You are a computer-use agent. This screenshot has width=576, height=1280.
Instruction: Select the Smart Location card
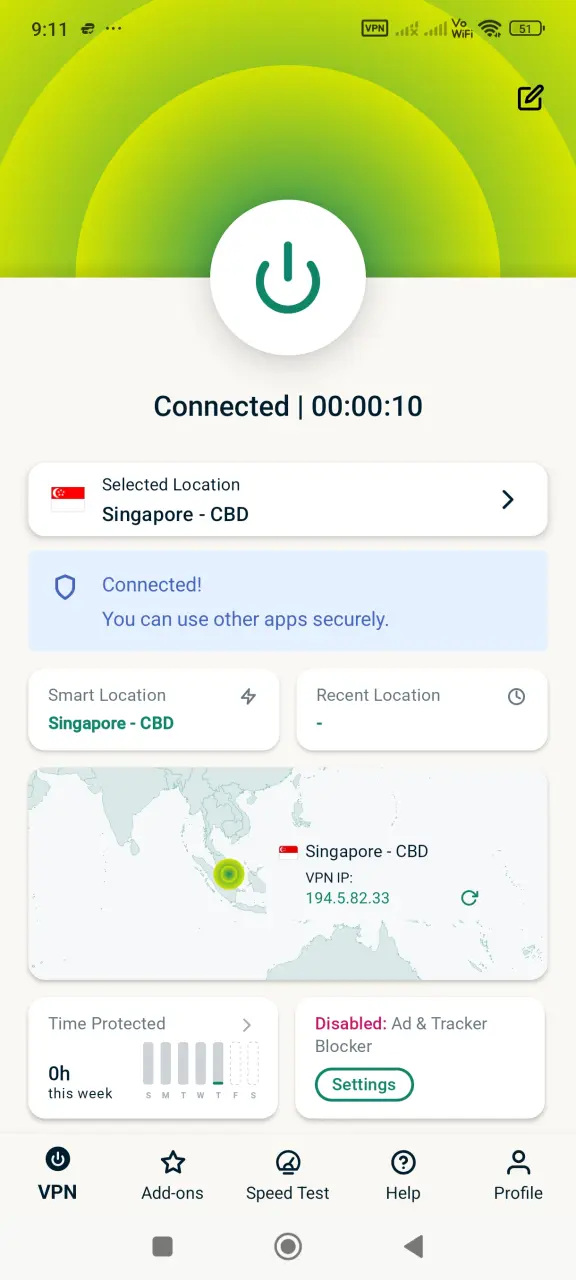coord(153,709)
